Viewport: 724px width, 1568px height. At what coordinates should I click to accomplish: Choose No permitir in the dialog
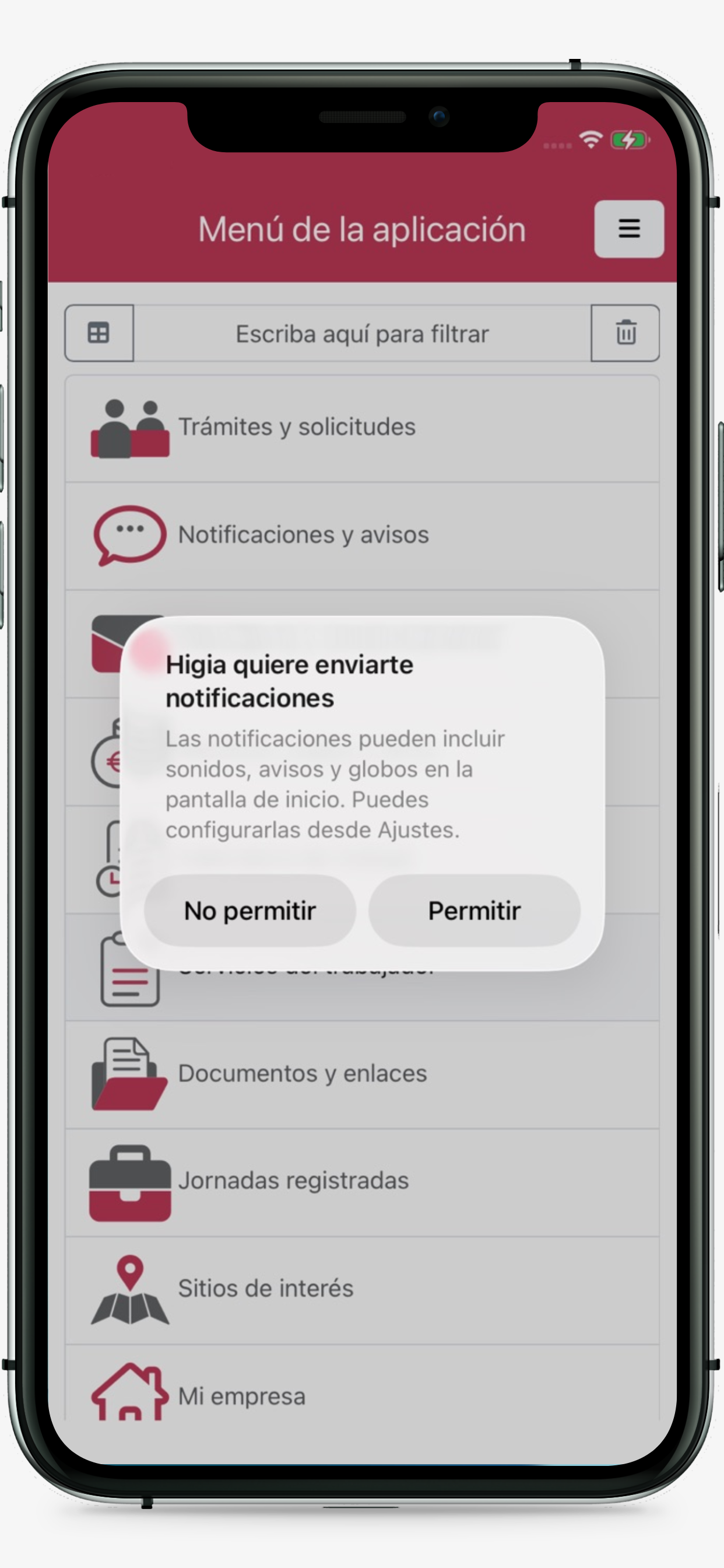(250, 911)
